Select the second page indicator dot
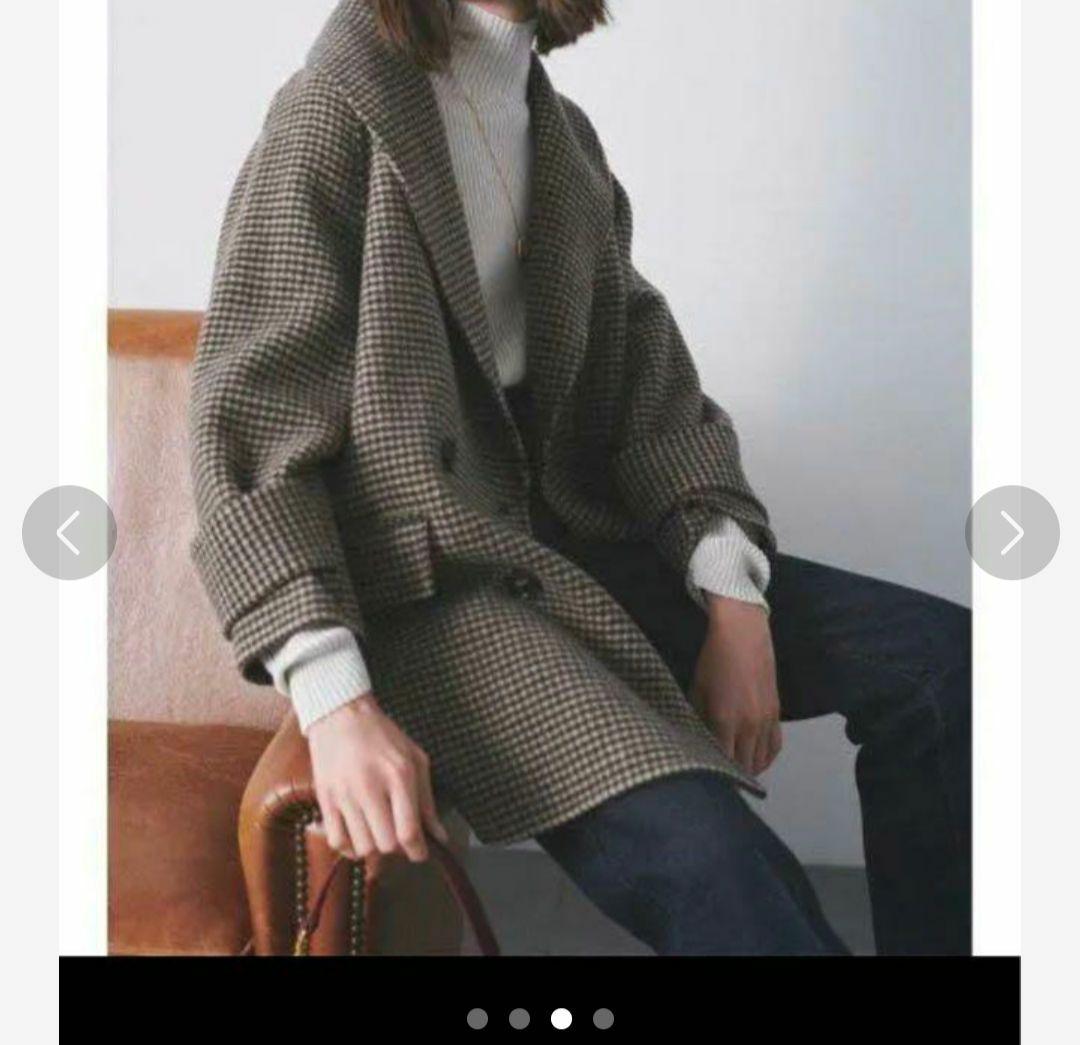 (x=519, y=1018)
